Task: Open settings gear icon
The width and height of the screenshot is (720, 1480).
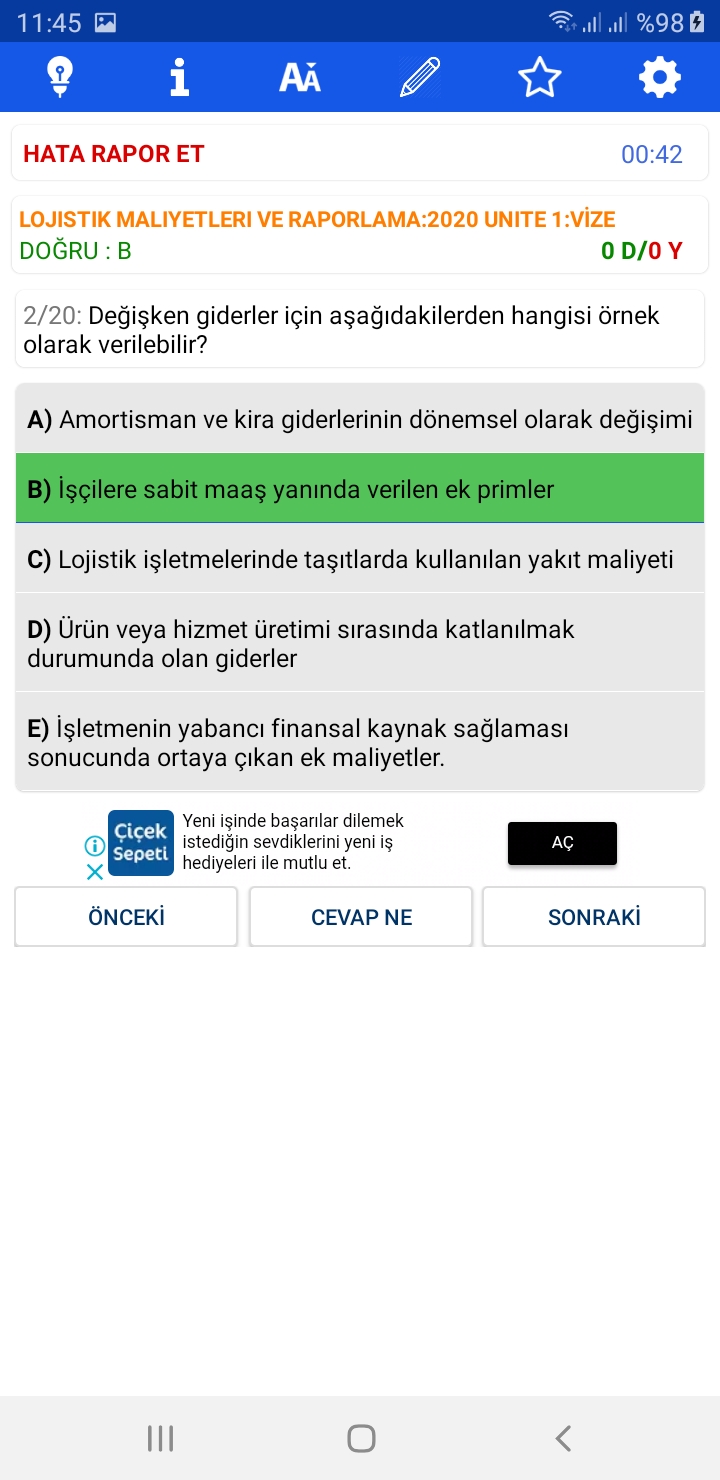Action: [x=660, y=77]
